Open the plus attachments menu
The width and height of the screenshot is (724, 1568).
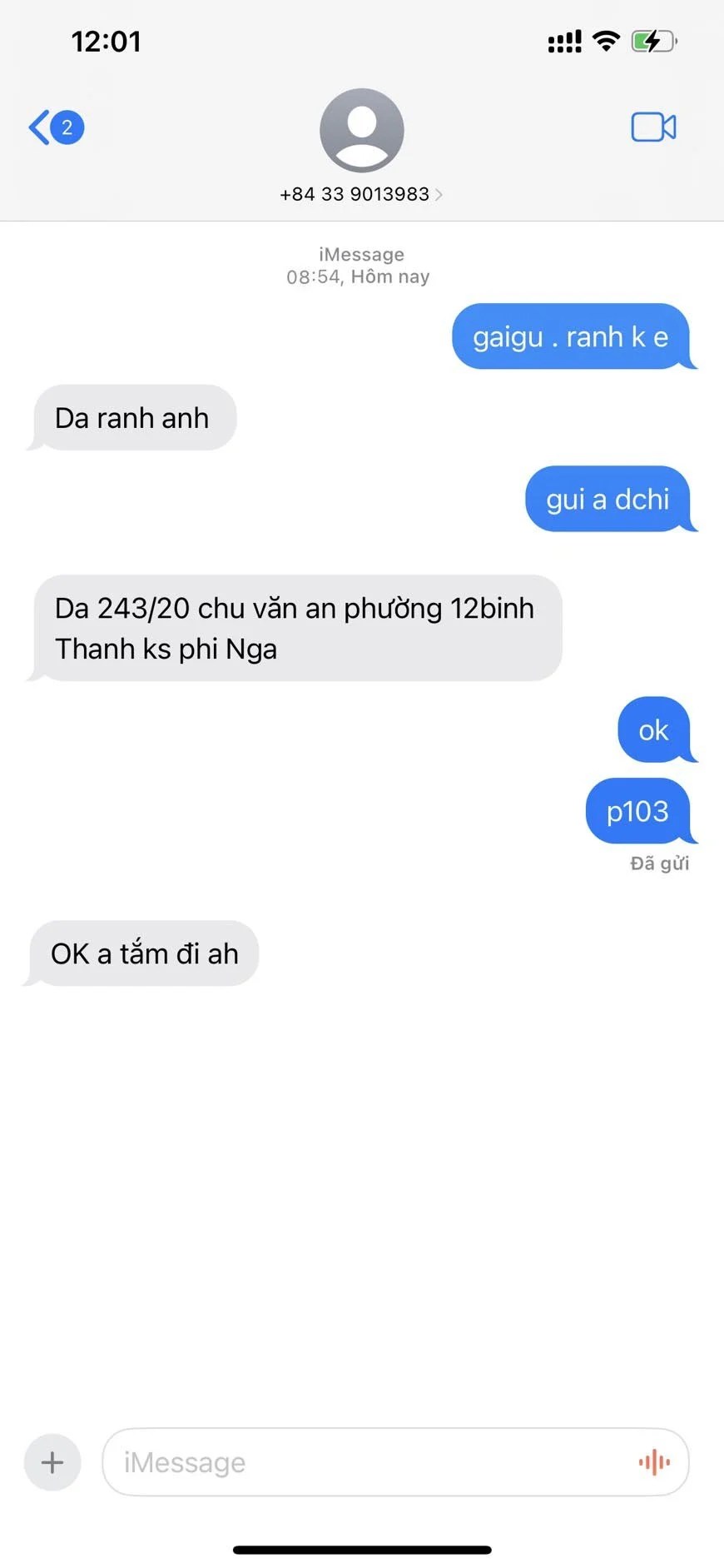(52, 1462)
